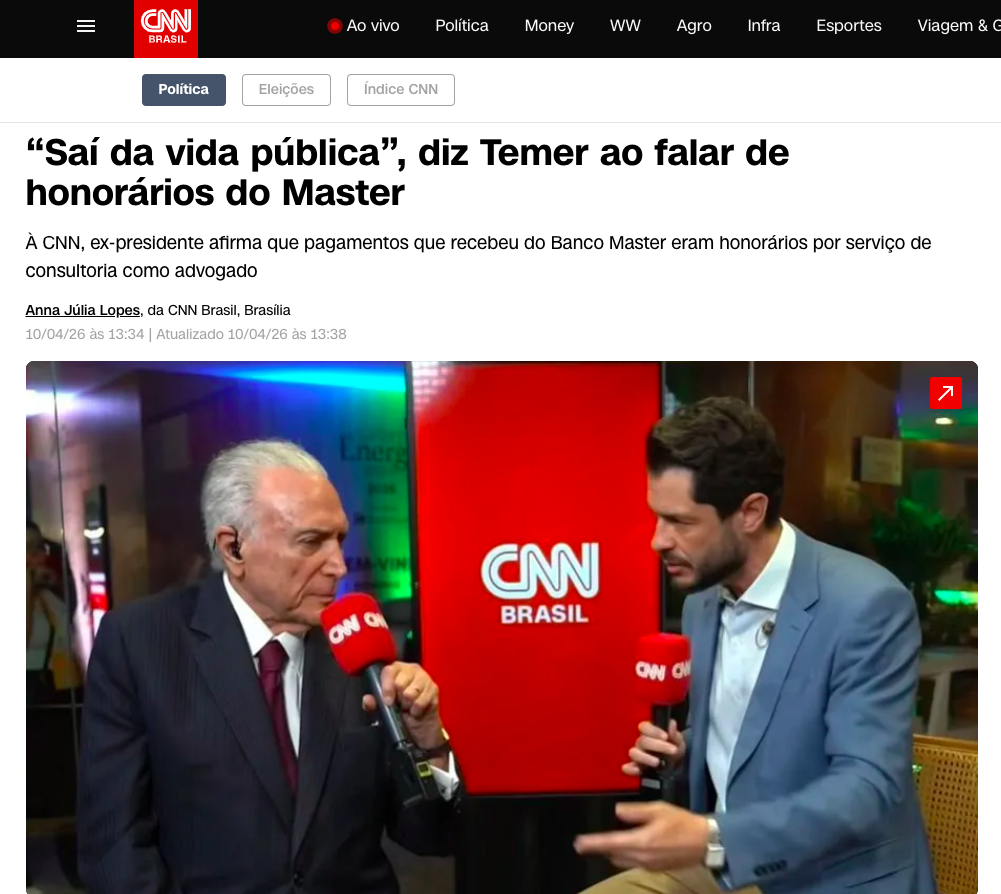
Task: Open the Agro section
Action: [694, 26]
